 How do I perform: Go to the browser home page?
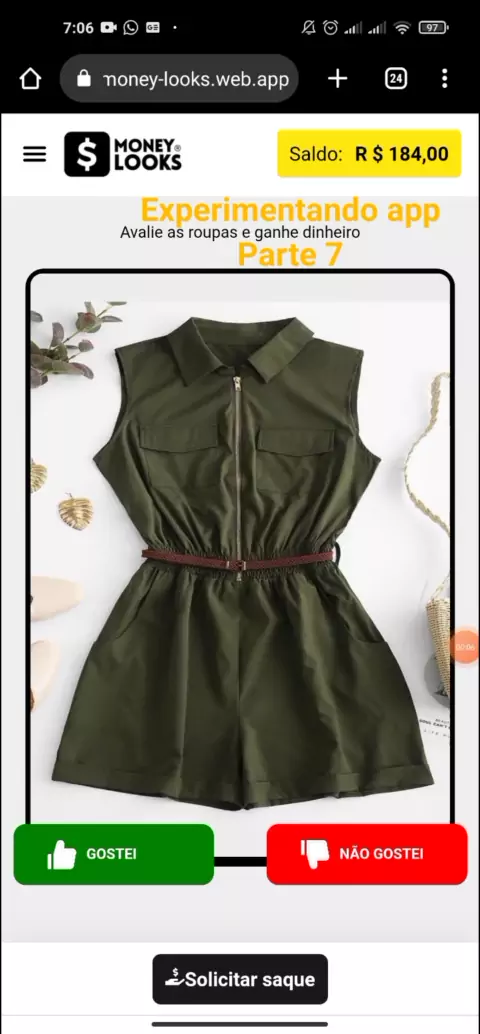(x=30, y=79)
